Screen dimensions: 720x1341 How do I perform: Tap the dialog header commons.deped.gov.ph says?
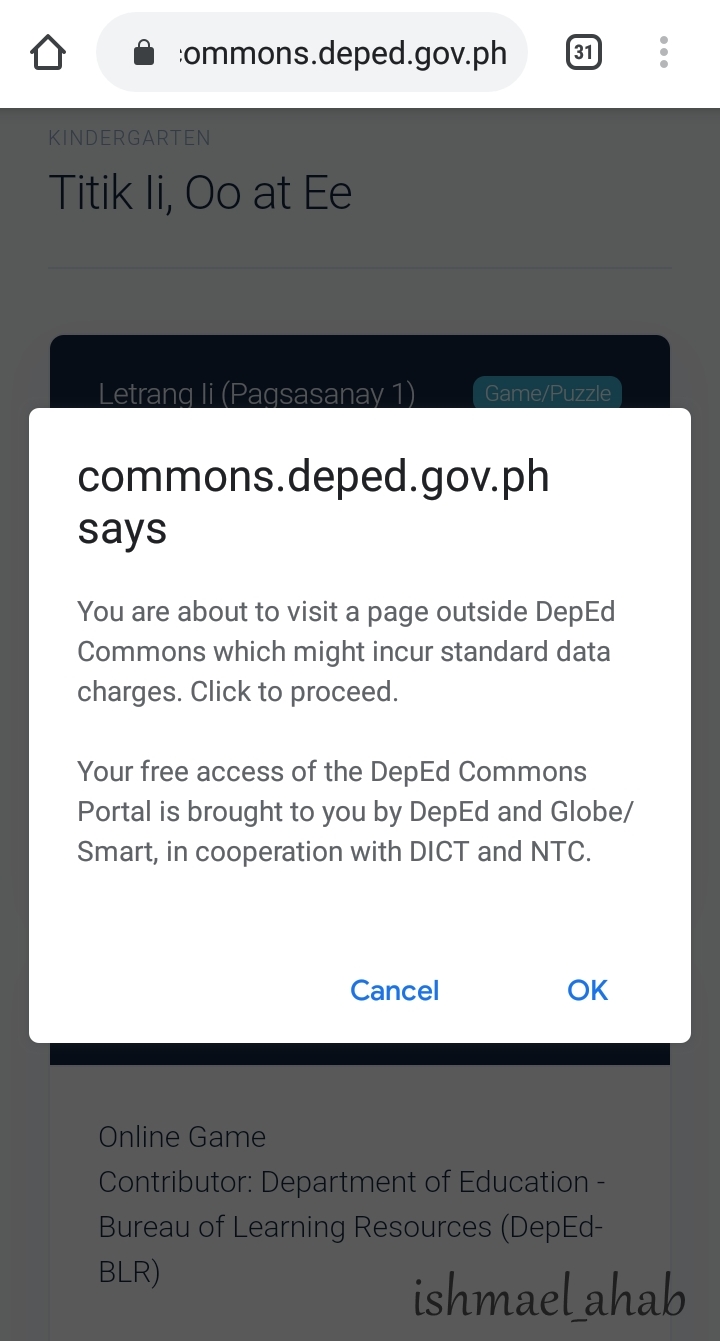point(314,500)
